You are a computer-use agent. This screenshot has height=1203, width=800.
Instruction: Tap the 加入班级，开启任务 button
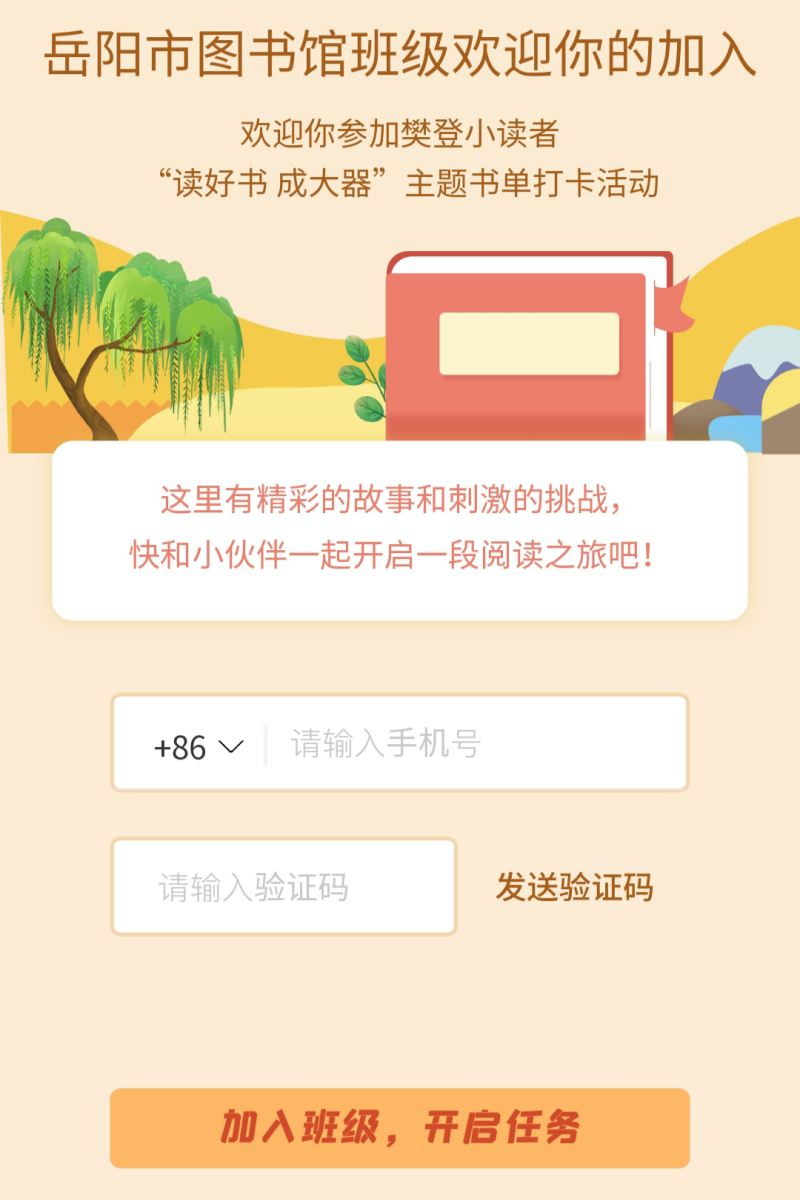(x=400, y=1127)
